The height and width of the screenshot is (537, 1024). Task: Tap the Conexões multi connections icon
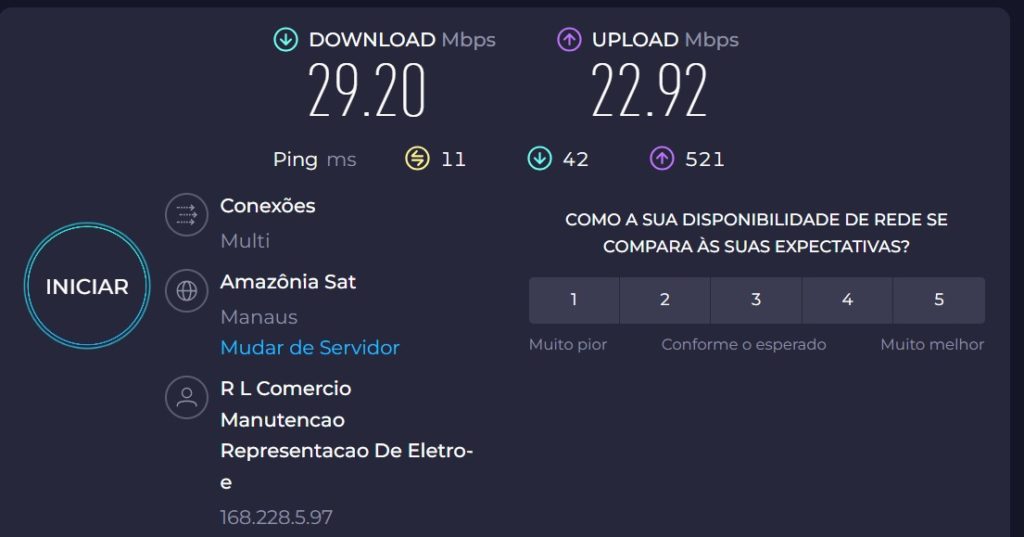pyautogui.click(x=186, y=214)
